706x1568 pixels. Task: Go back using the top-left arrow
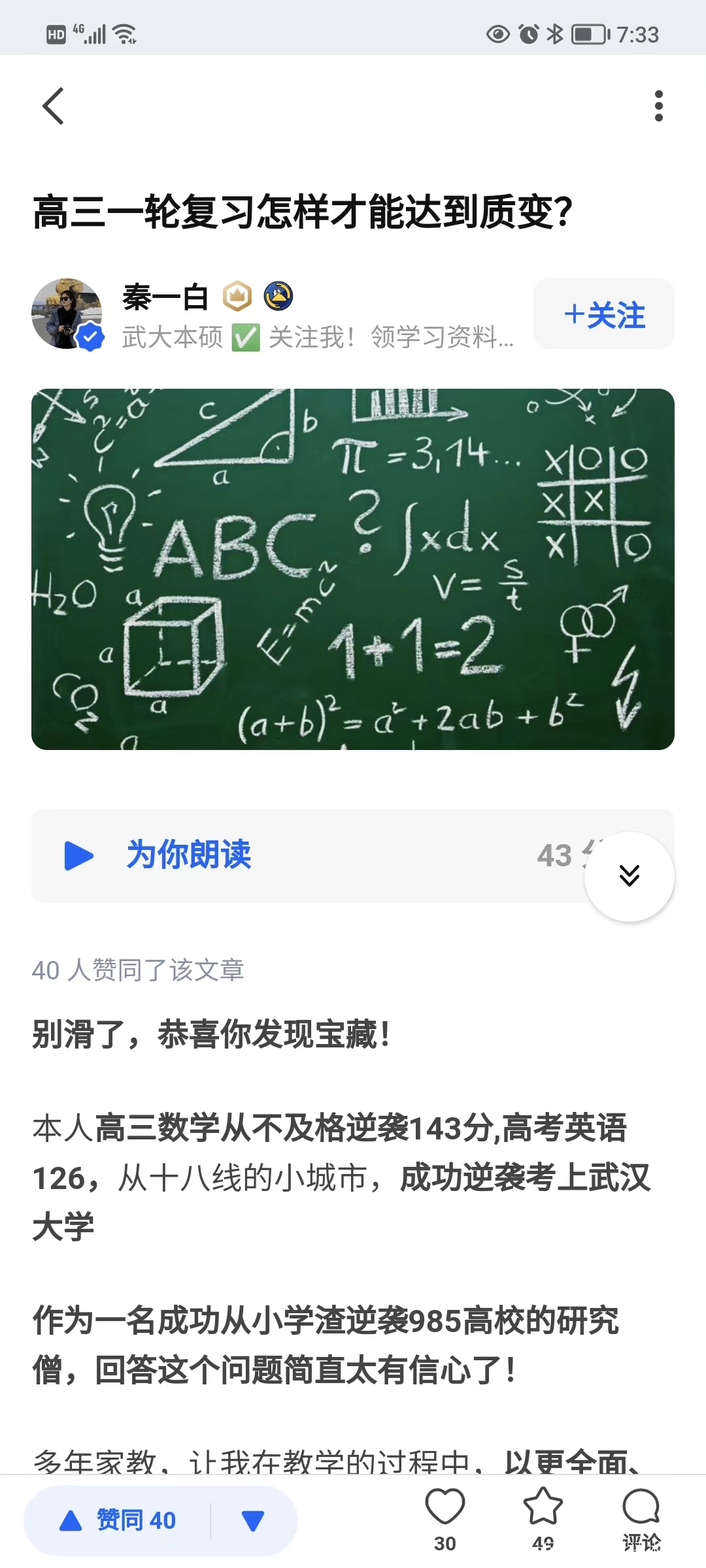54,106
